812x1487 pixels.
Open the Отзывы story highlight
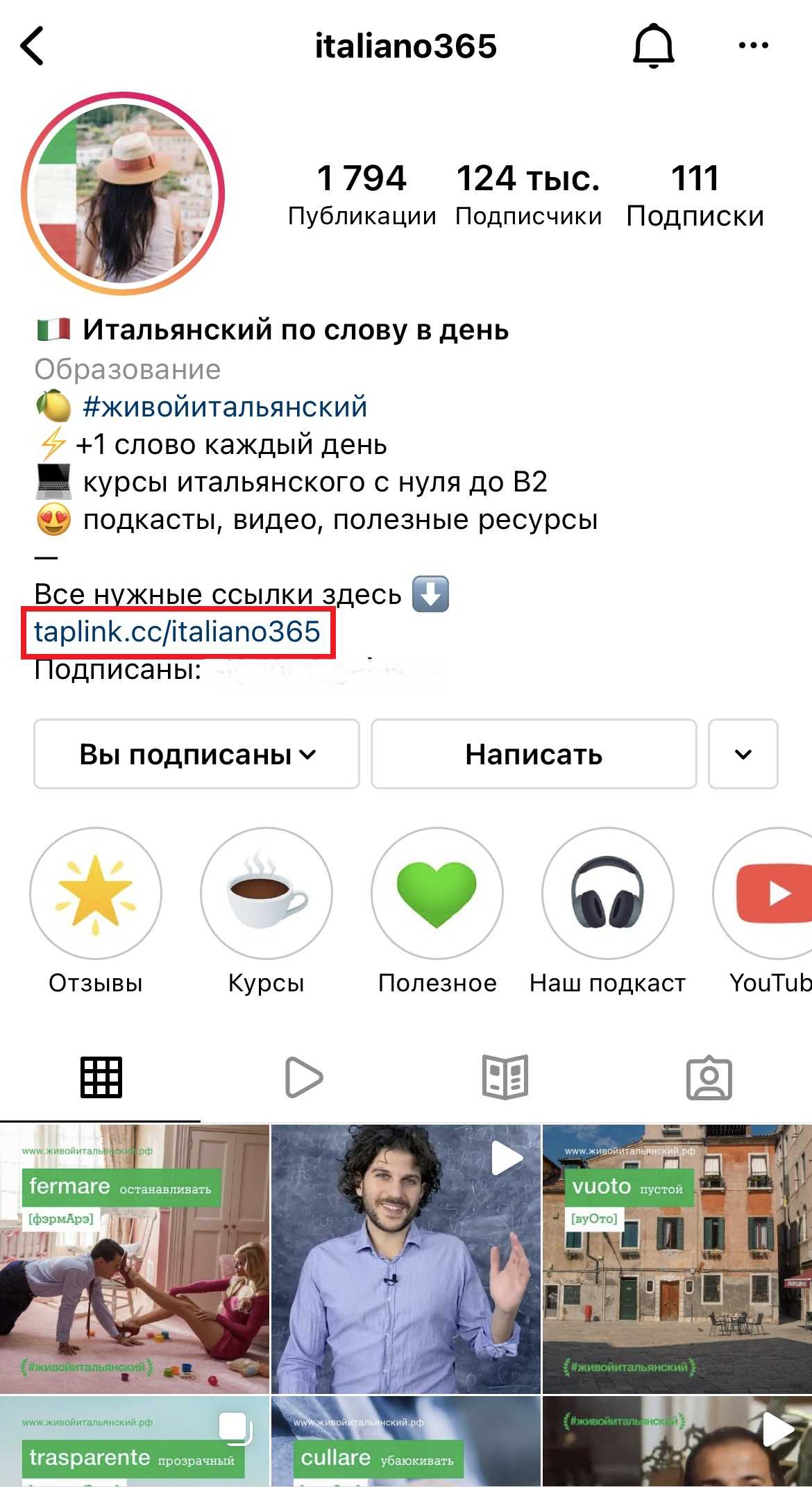coord(96,894)
